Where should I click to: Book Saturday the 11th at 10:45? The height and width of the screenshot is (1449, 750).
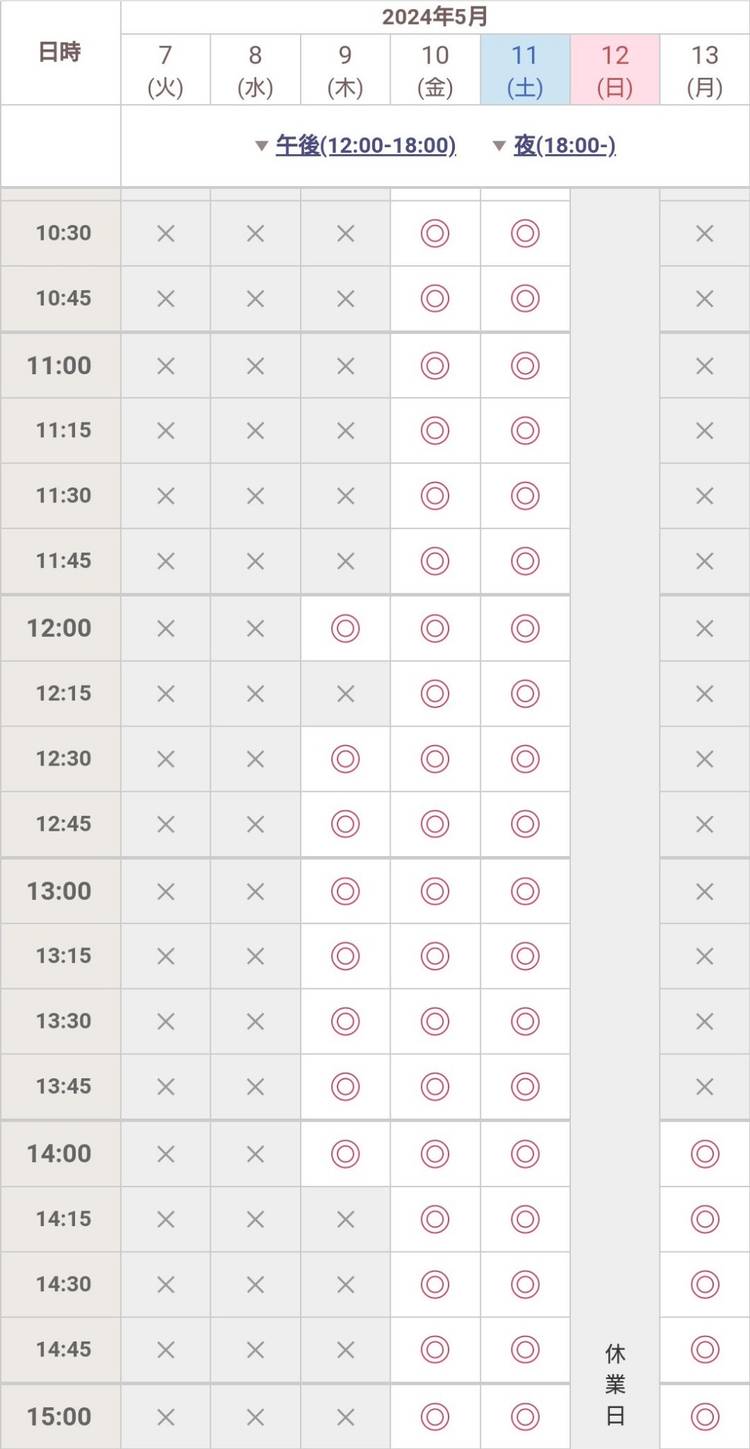tap(525, 299)
